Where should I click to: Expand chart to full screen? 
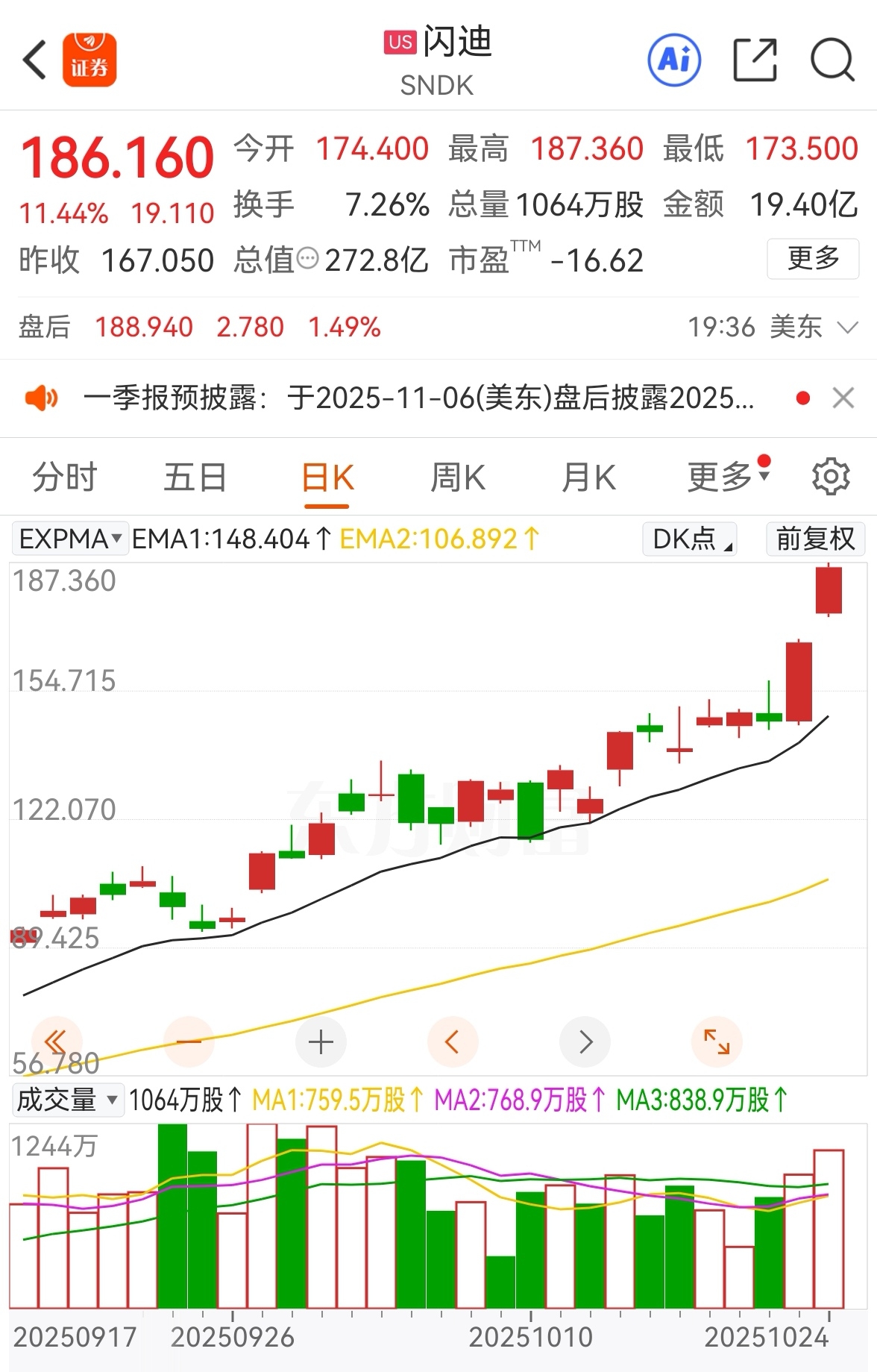click(717, 1041)
